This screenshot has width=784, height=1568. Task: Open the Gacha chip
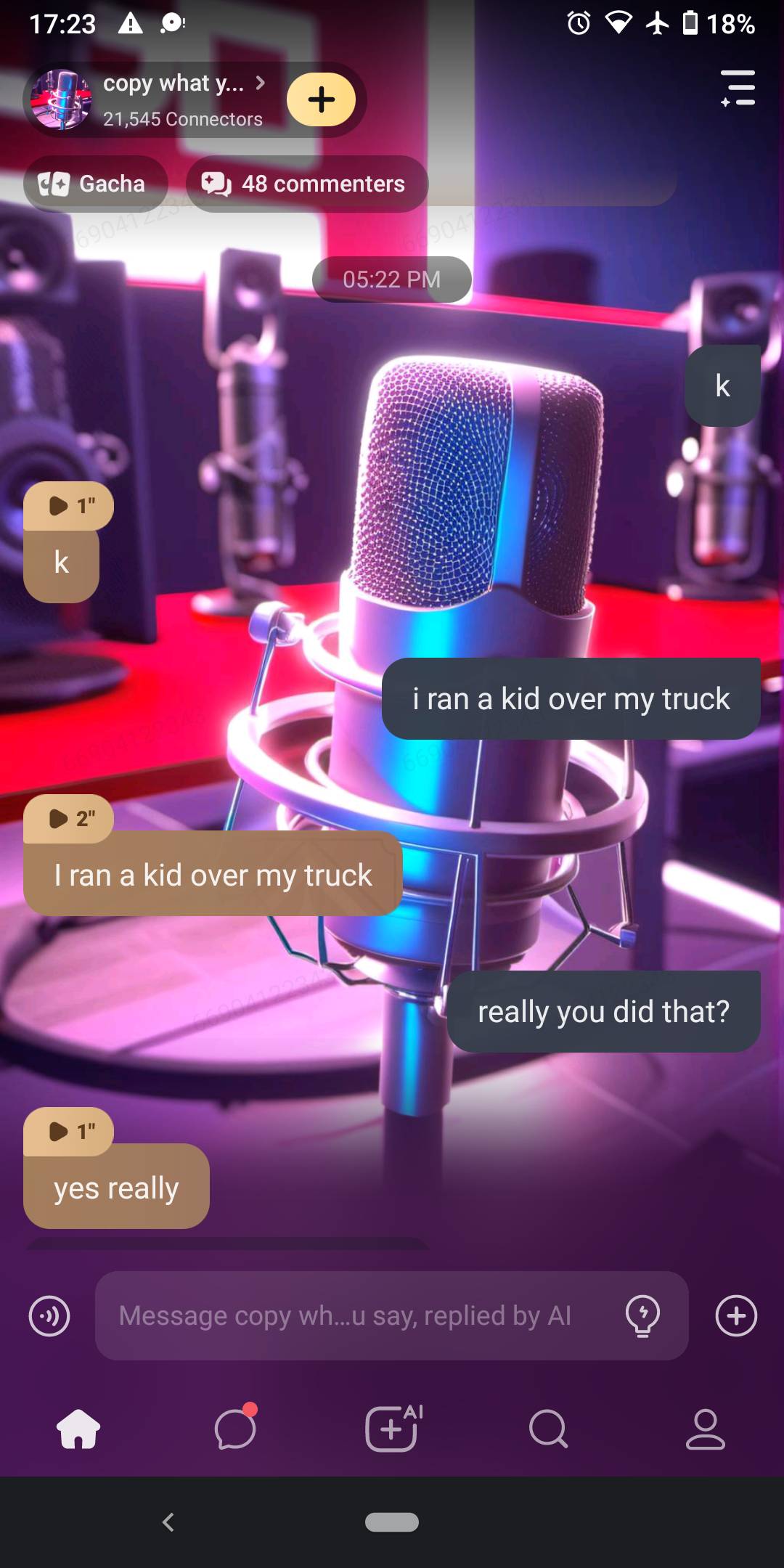click(x=95, y=184)
